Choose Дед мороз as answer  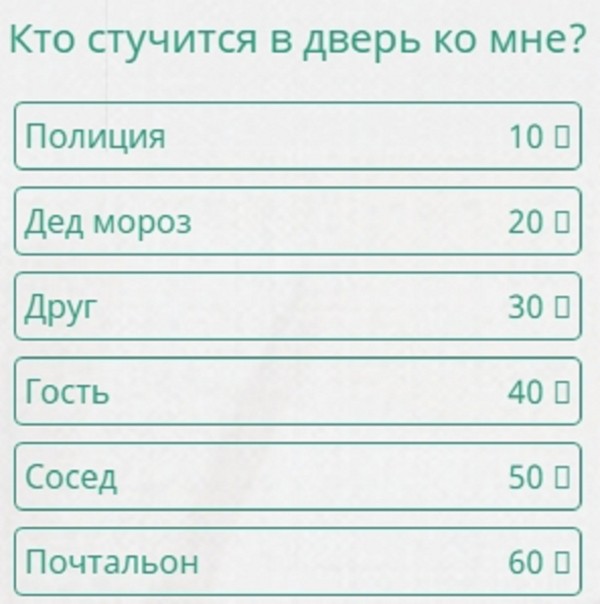[x=297, y=221]
